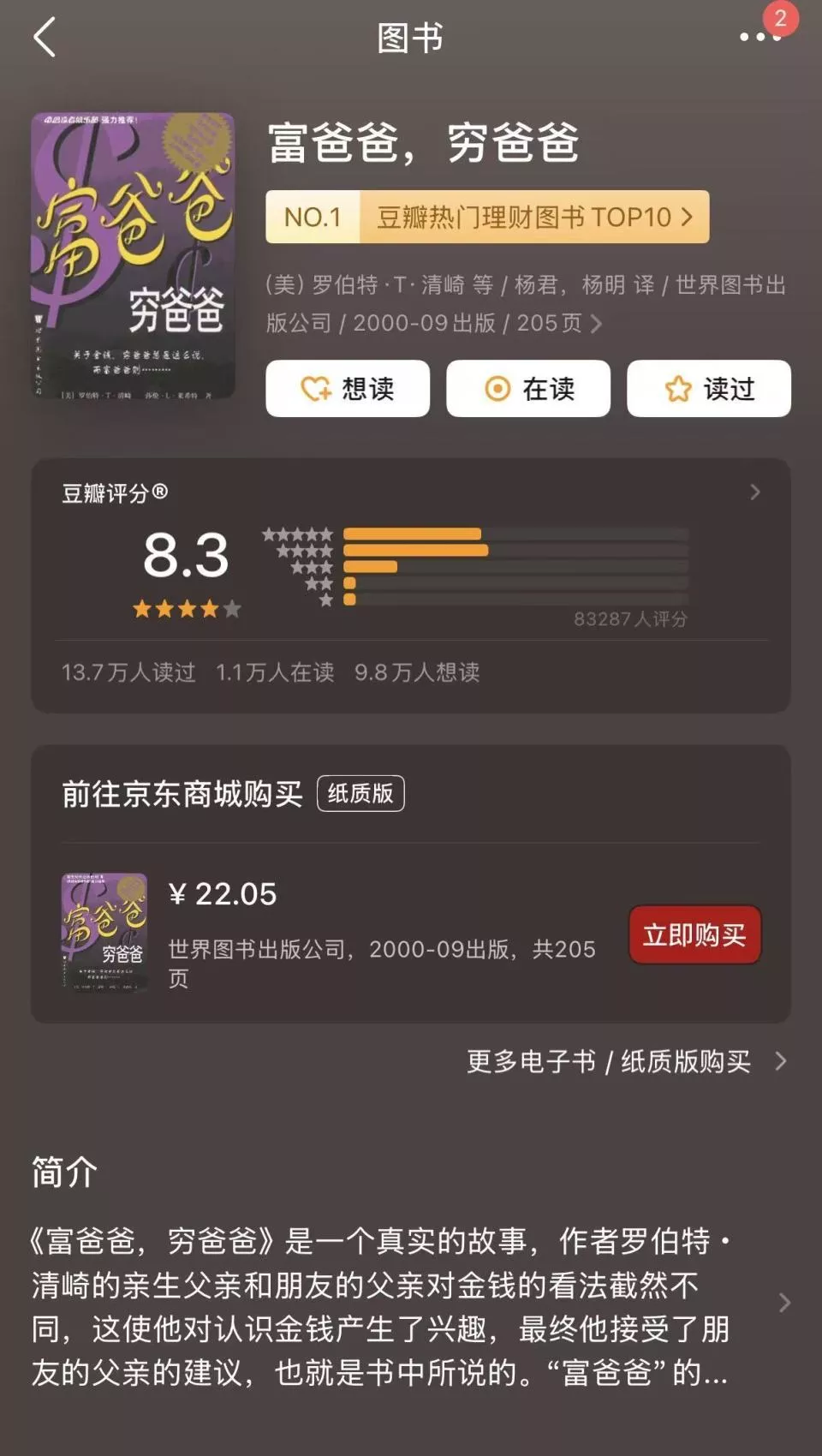Open the three-dot overflow menu
This screenshot has height=1456, width=822.
[760, 37]
